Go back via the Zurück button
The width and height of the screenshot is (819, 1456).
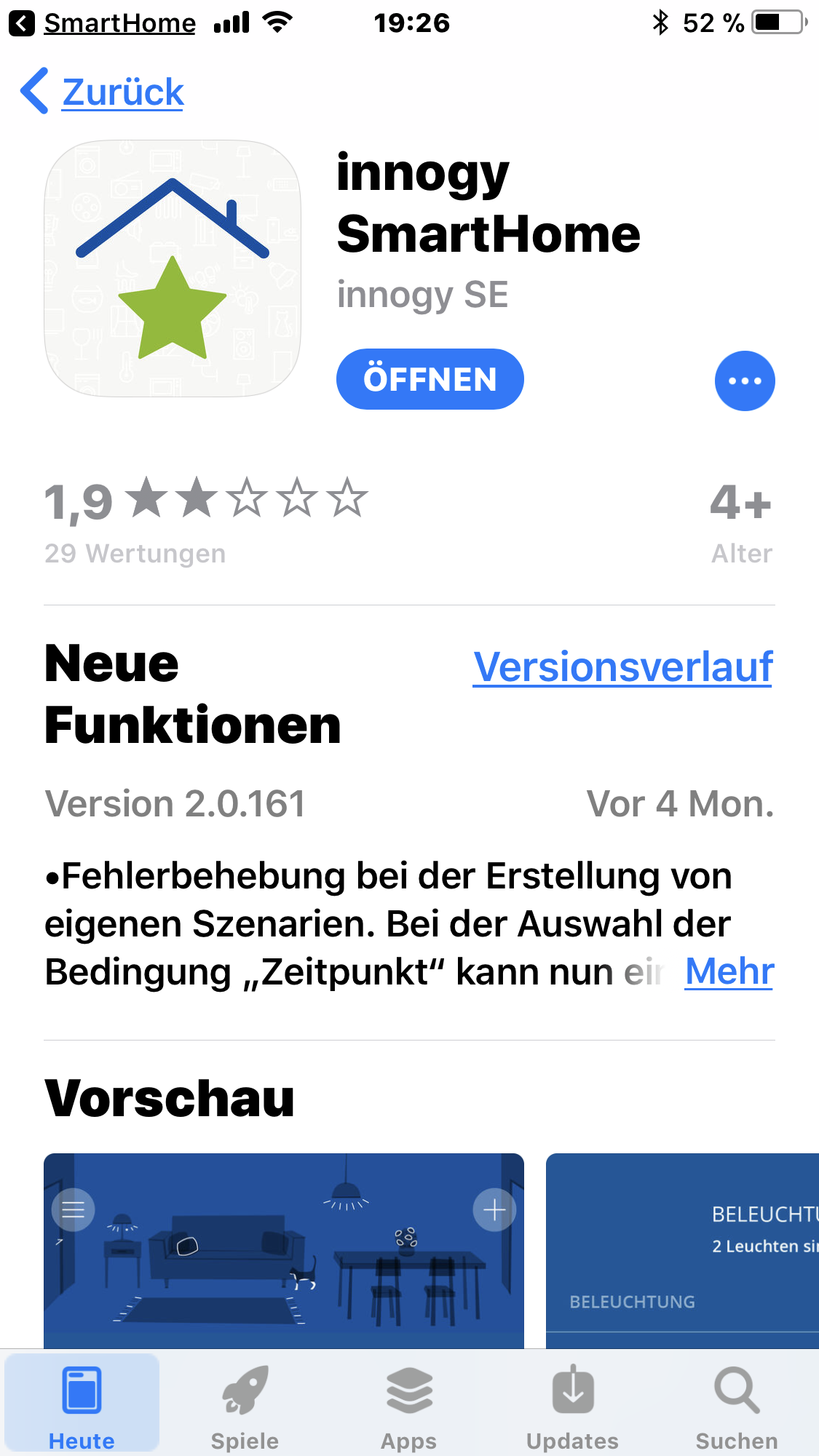[x=103, y=92]
